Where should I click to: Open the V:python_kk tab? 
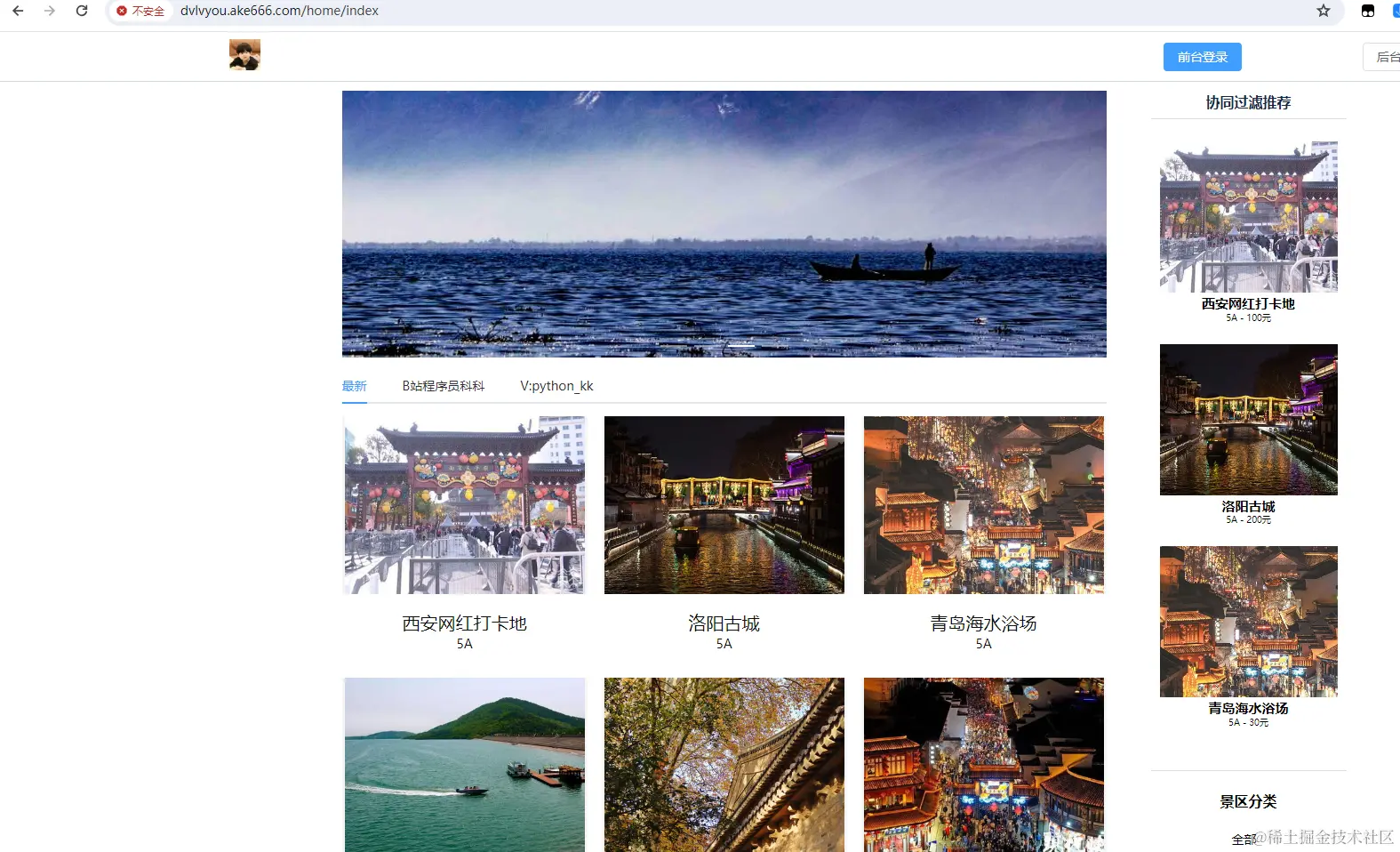pyautogui.click(x=556, y=386)
